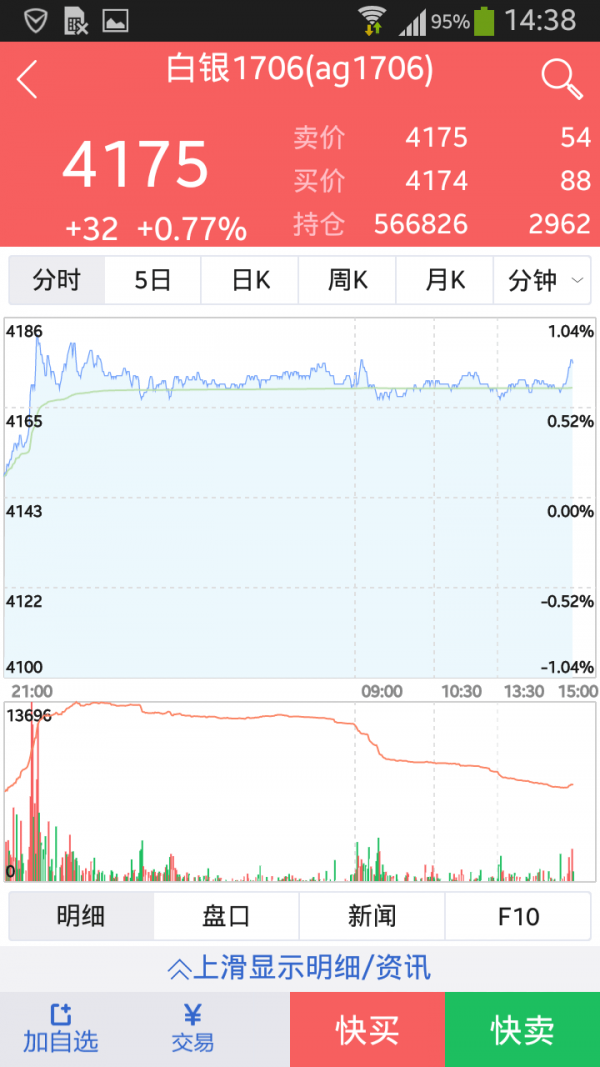The width and height of the screenshot is (600, 1067).
Task: Select the 明细 tab
Action: coord(81,916)
